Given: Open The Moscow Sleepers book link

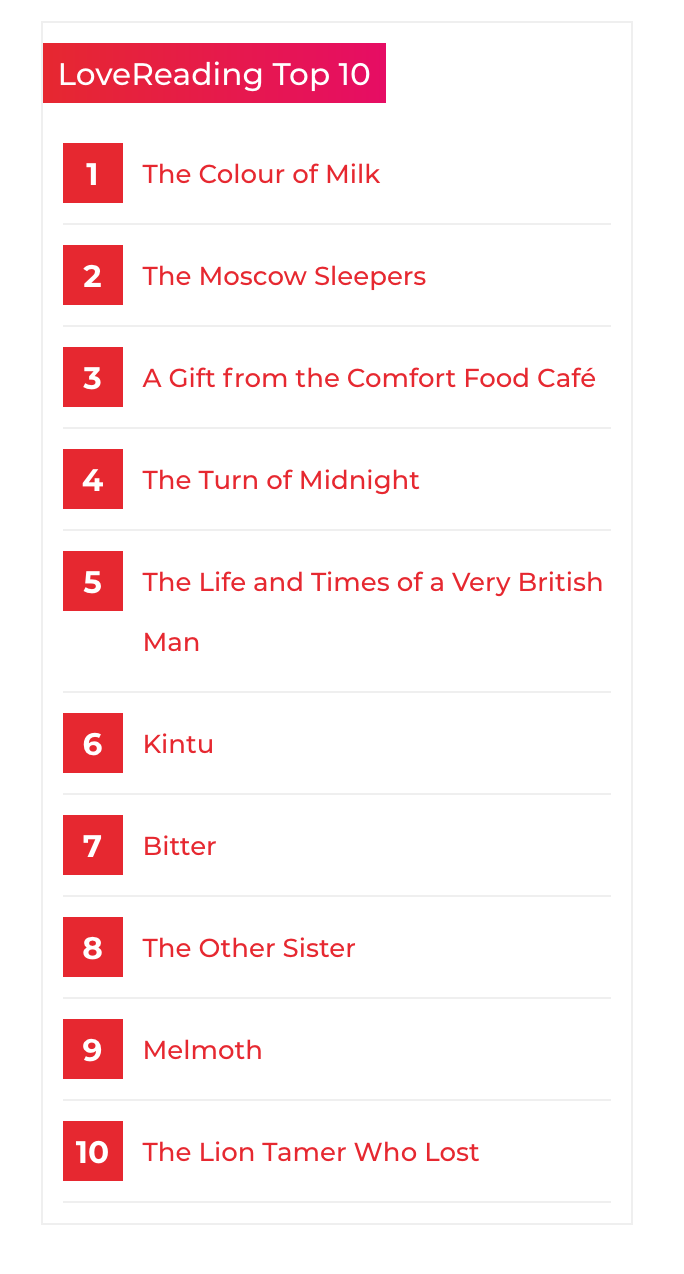Looking at the screenshot, I should (x=284, y=276).
